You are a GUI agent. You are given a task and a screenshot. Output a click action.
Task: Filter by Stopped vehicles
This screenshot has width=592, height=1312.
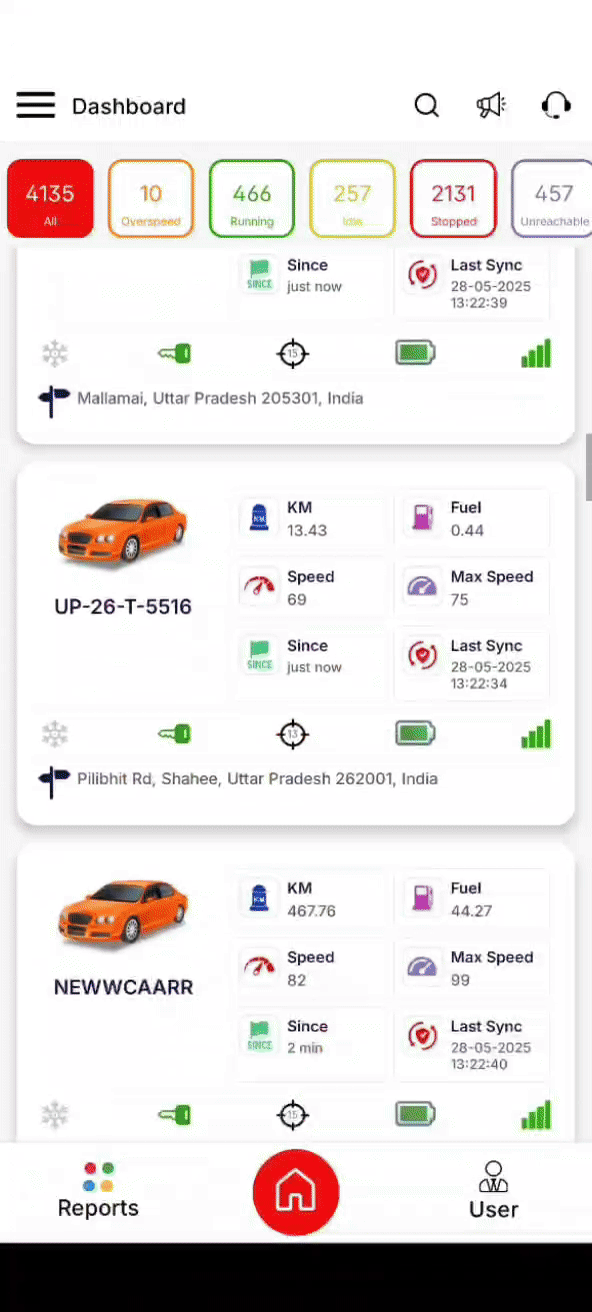454,199
